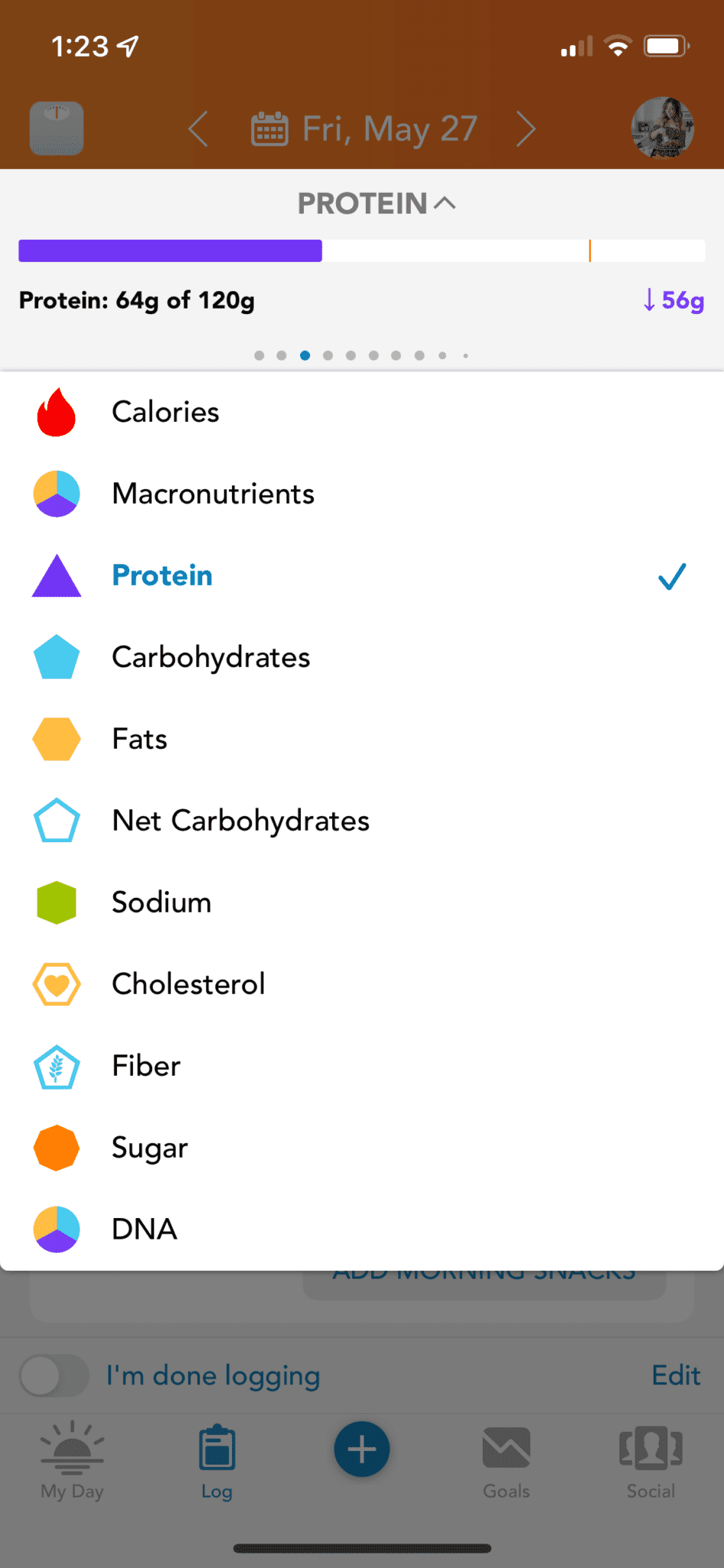Switch to Carbohydrates

pos(362,658)
